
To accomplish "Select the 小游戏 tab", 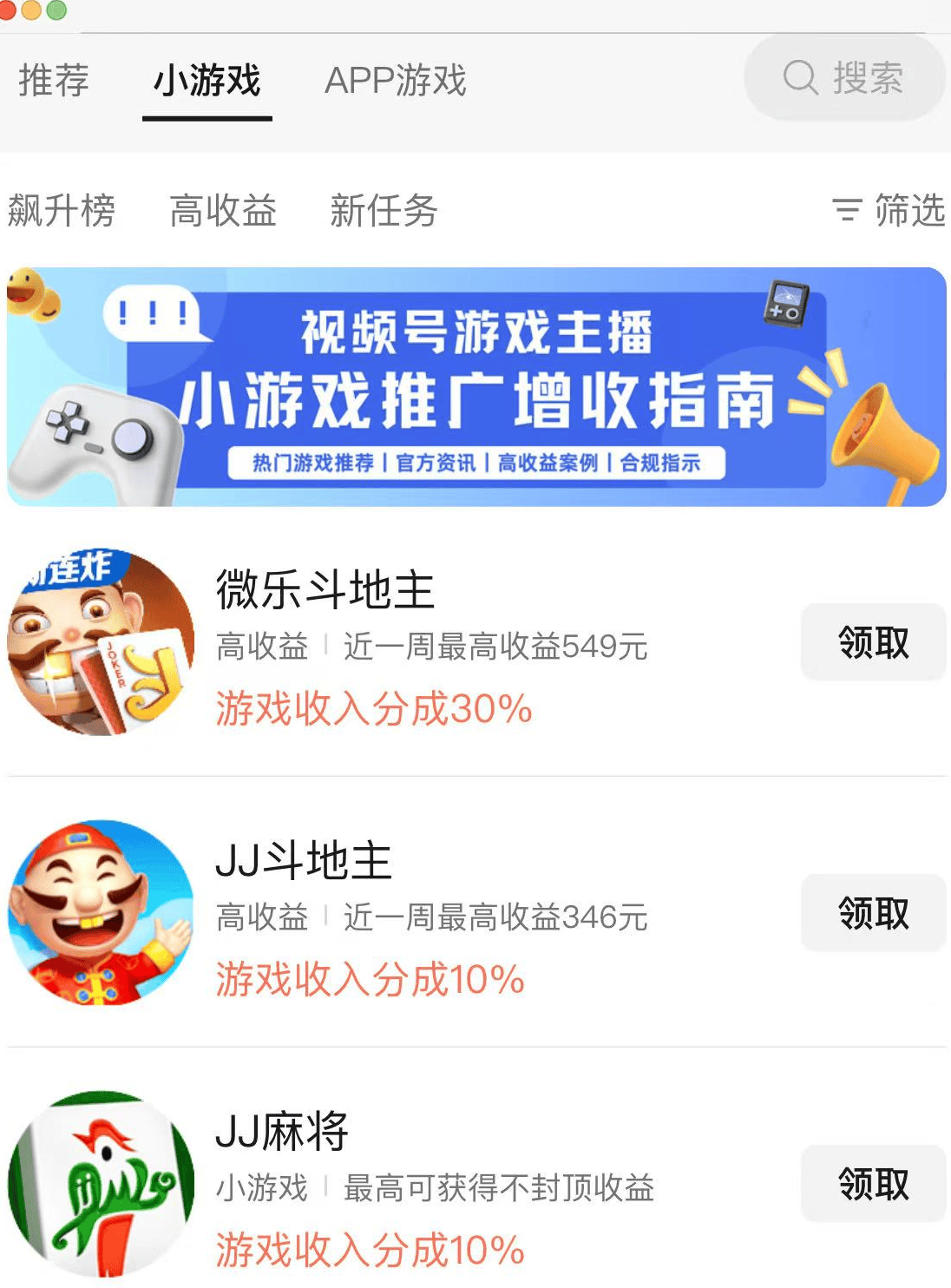I will (207, 81).
